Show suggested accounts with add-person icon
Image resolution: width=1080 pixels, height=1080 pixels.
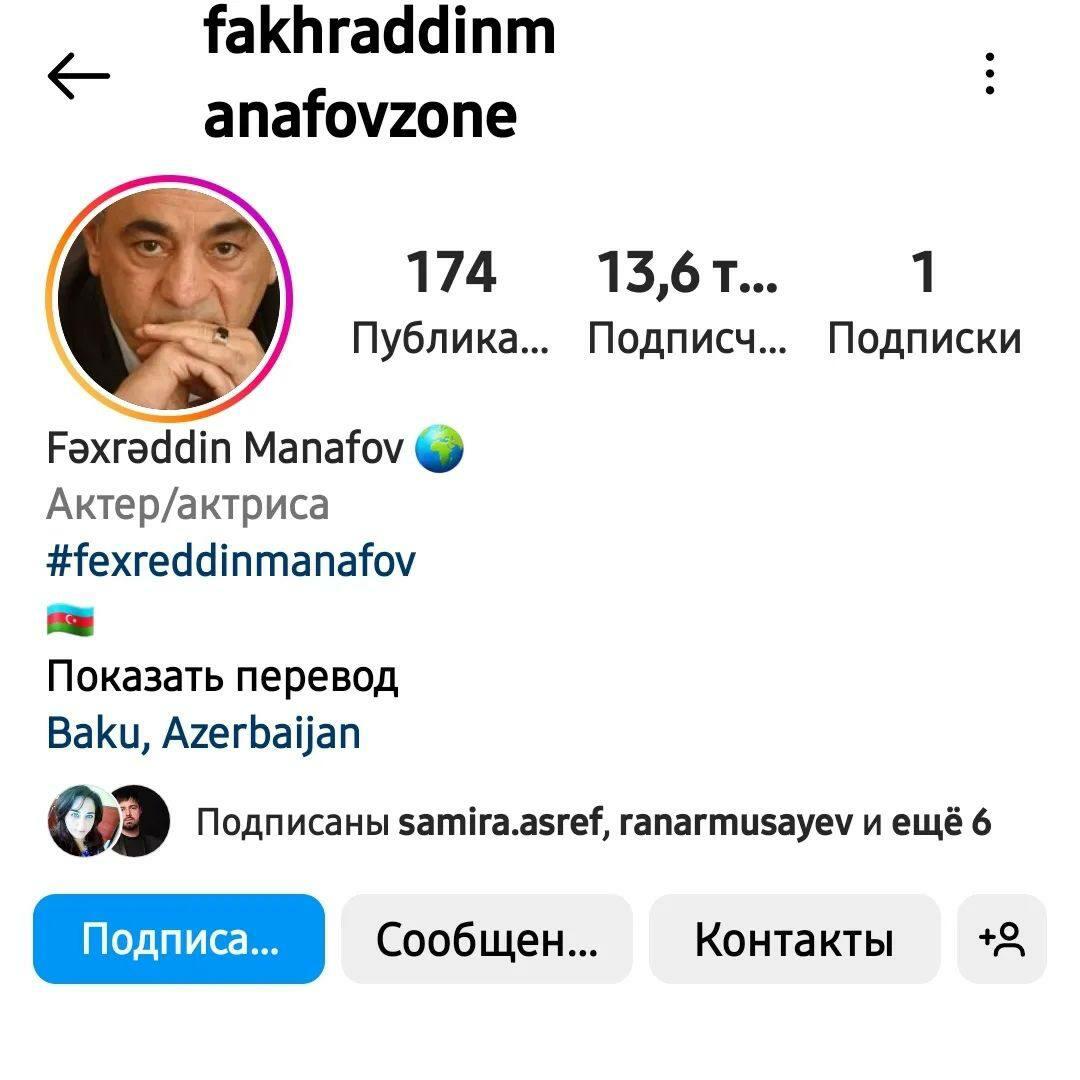1002,939
